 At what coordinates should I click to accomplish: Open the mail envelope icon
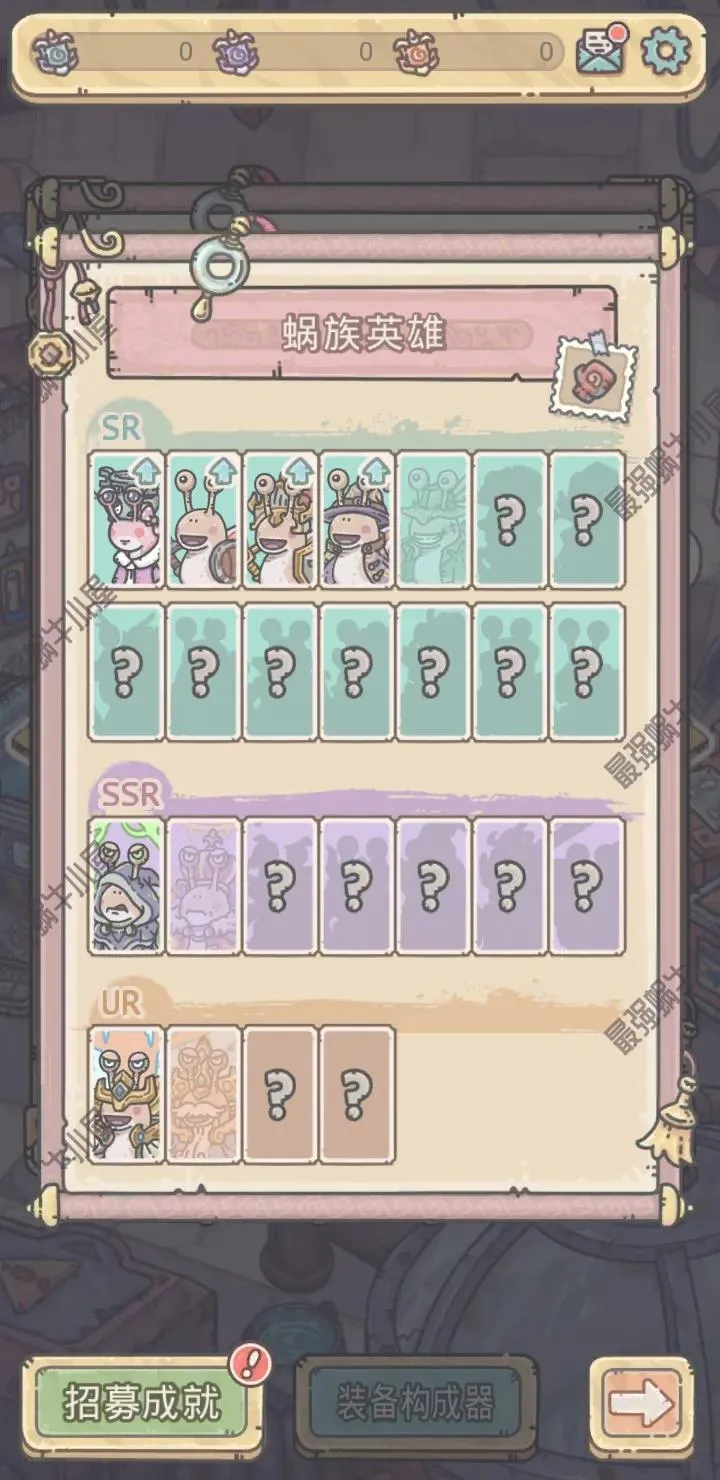(601, 48)
